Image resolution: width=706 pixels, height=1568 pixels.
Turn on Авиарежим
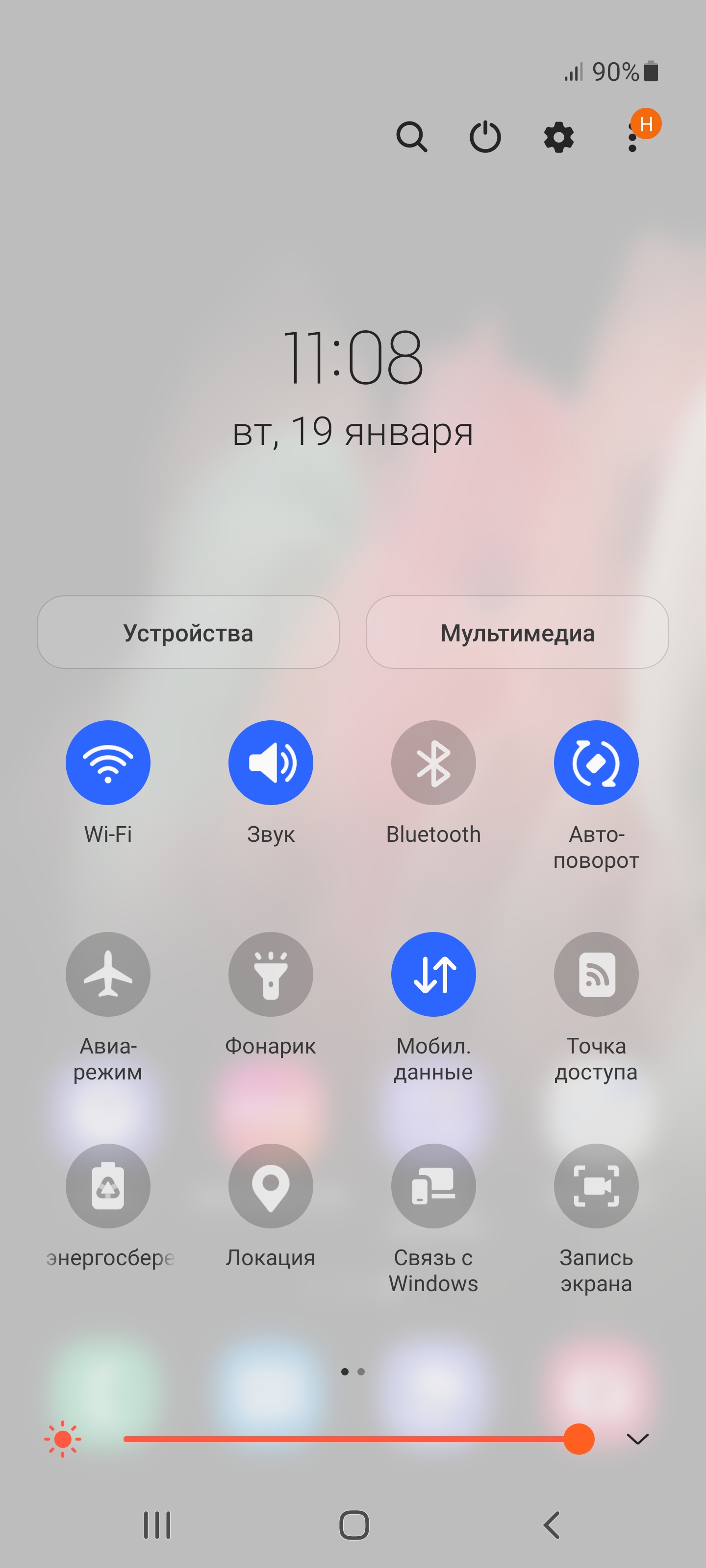click(108, 974)
